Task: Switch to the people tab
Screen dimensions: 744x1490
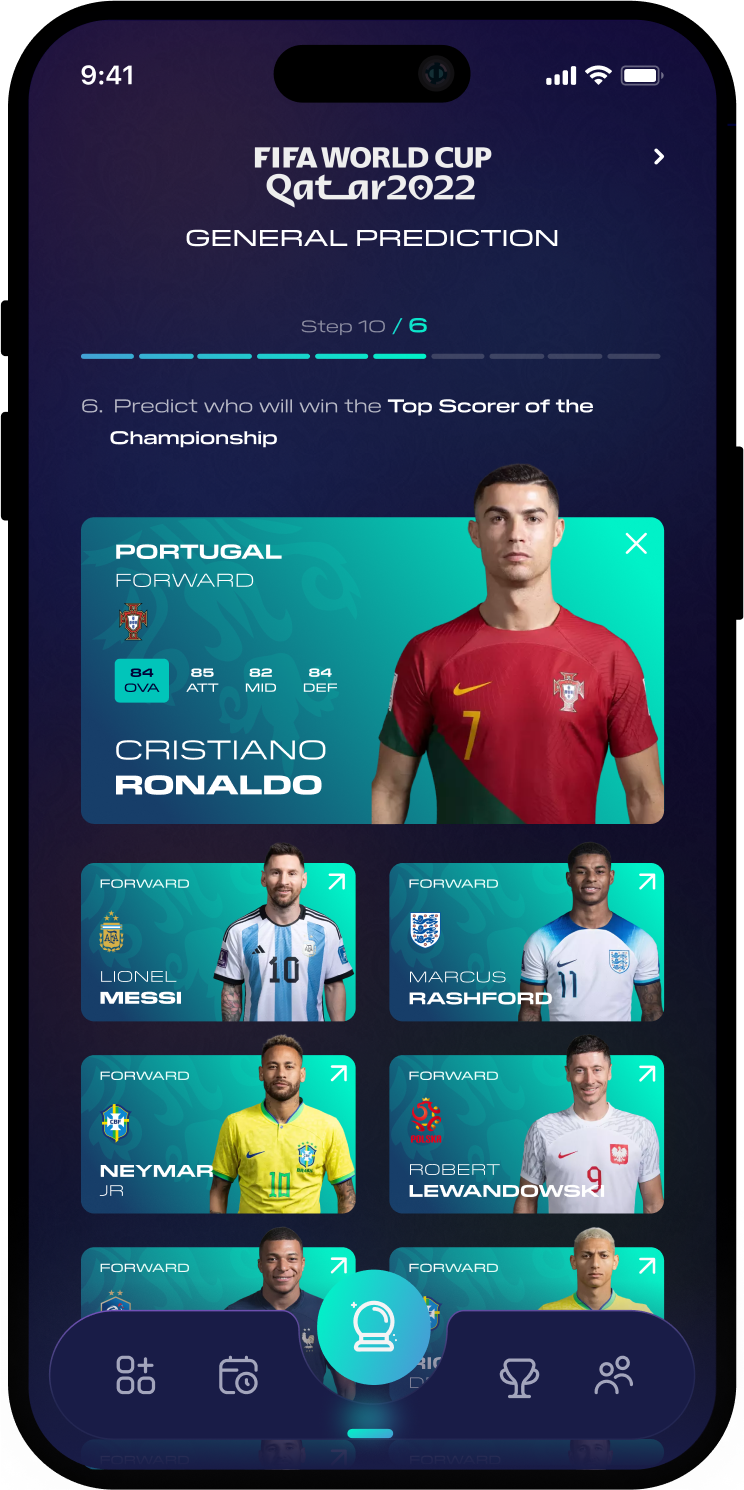Action: coord(613,1375)
